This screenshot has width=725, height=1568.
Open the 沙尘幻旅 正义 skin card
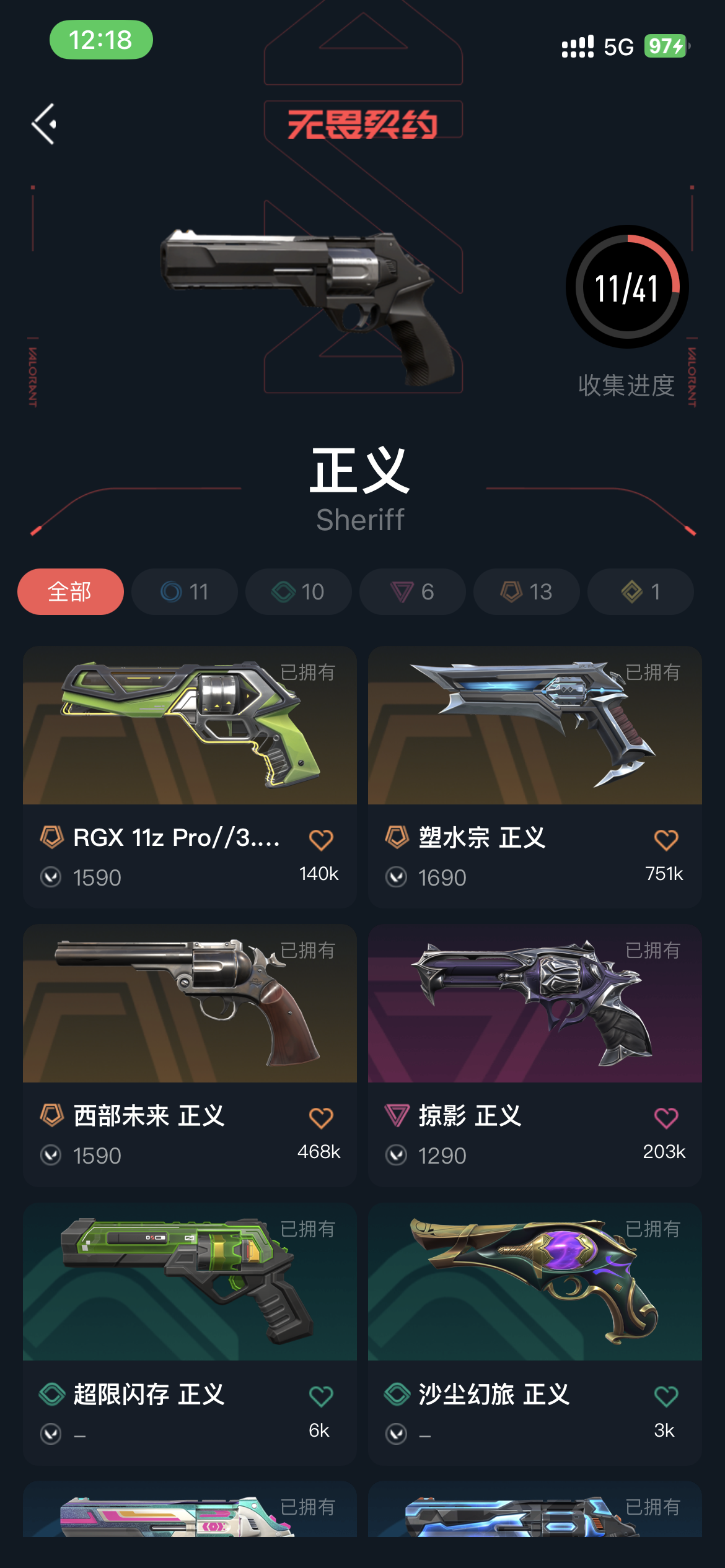click(535, 1283)
